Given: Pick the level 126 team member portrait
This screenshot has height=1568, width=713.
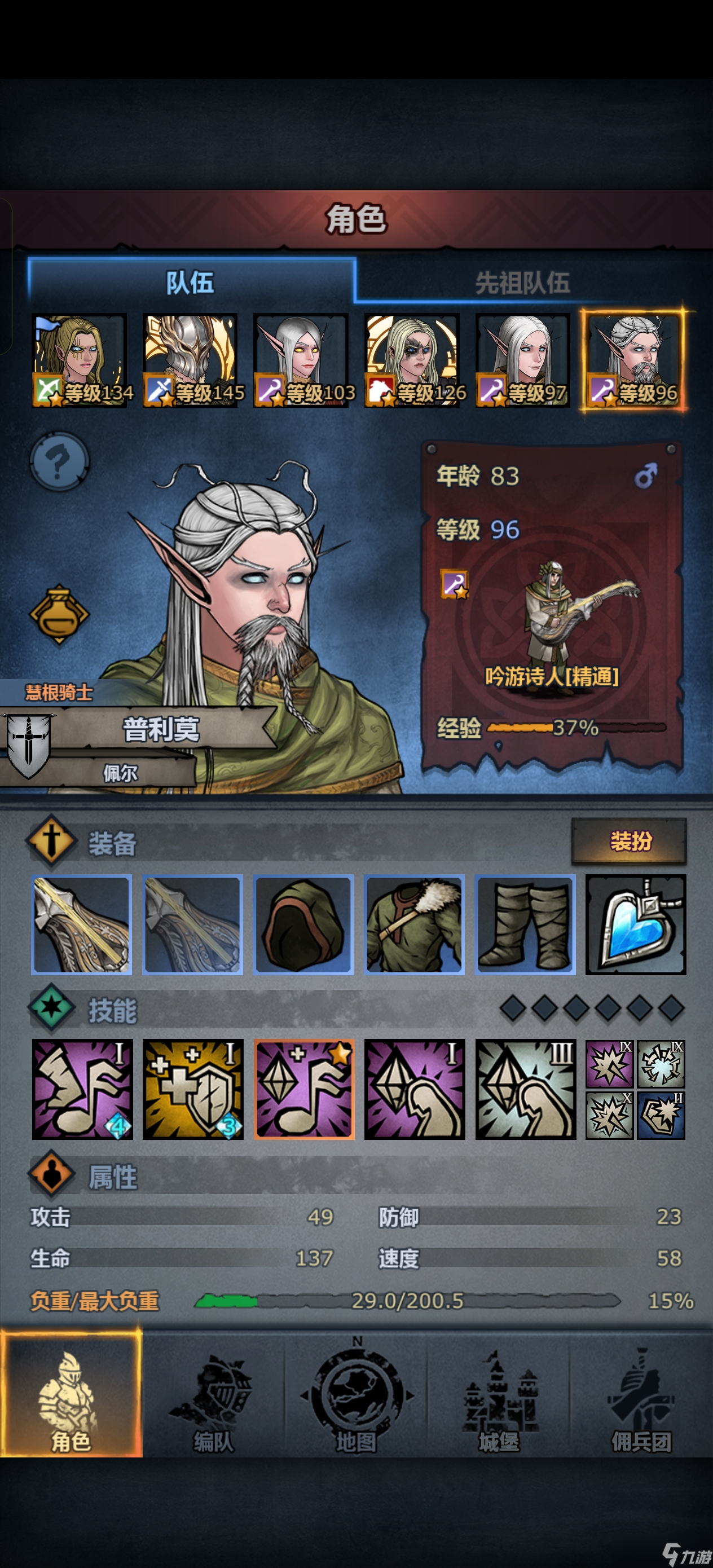Looking at the screenshot, I should (x=412, y=360).
